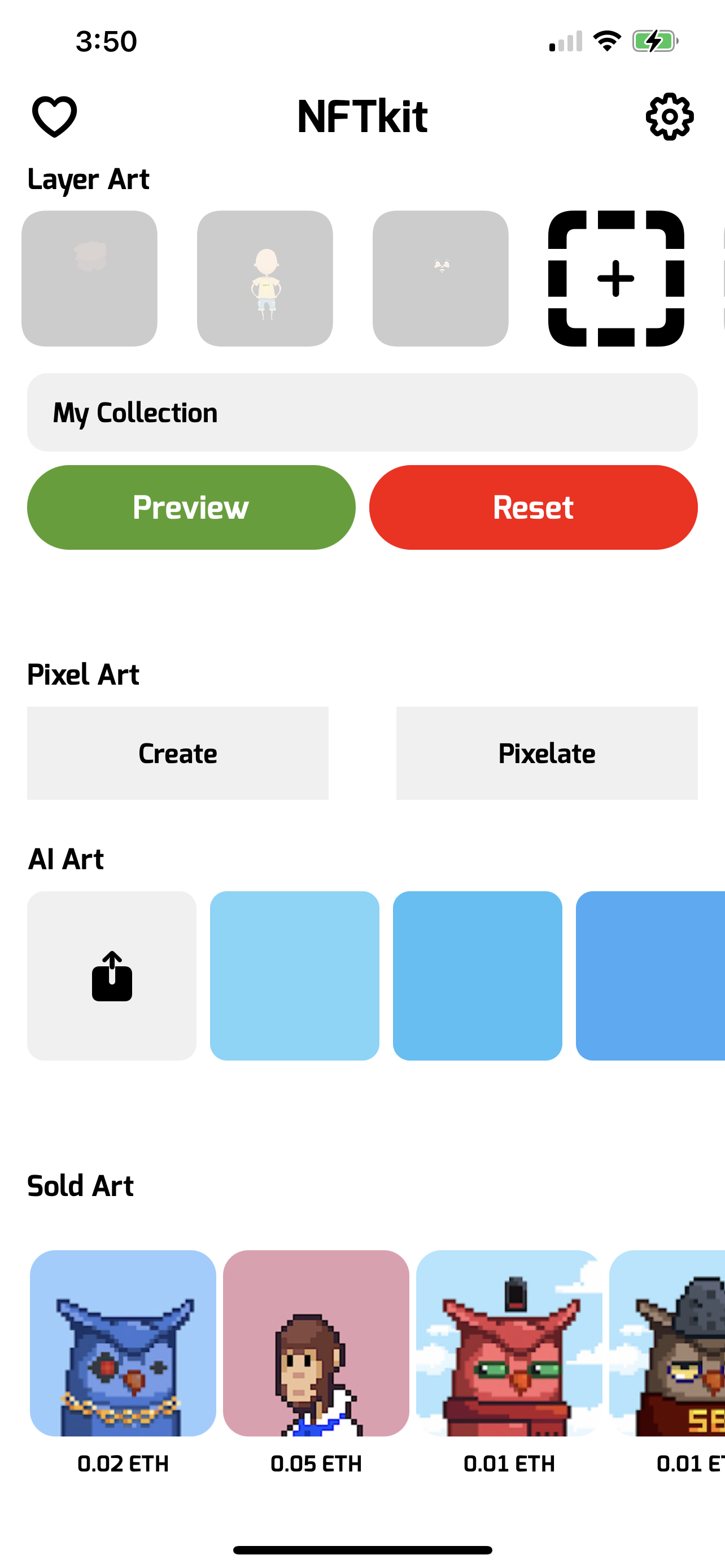The height and width of the screenshot is (1568, 725).
Task: Open the girl art priced 0.05 ETH
Action: [316, 1343]
